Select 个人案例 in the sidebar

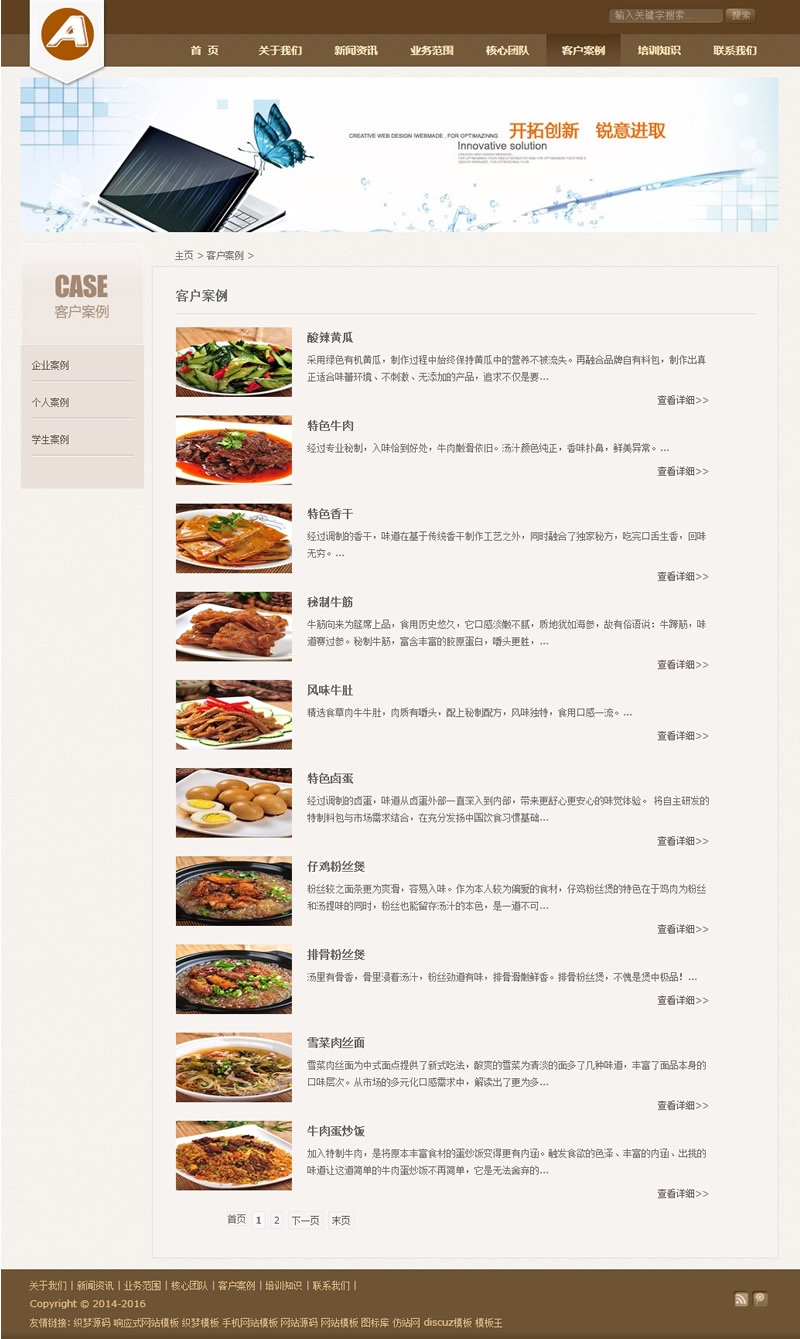(50, 402)
